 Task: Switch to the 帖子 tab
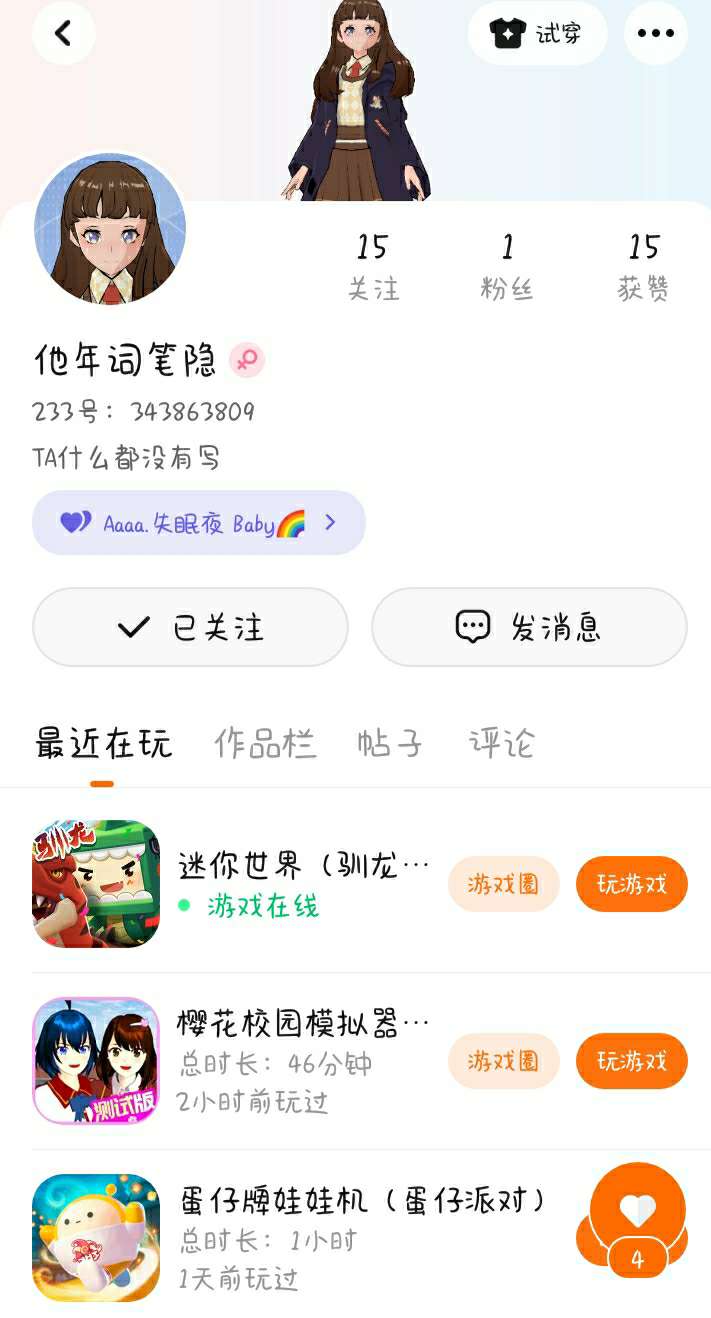point(389,743)
